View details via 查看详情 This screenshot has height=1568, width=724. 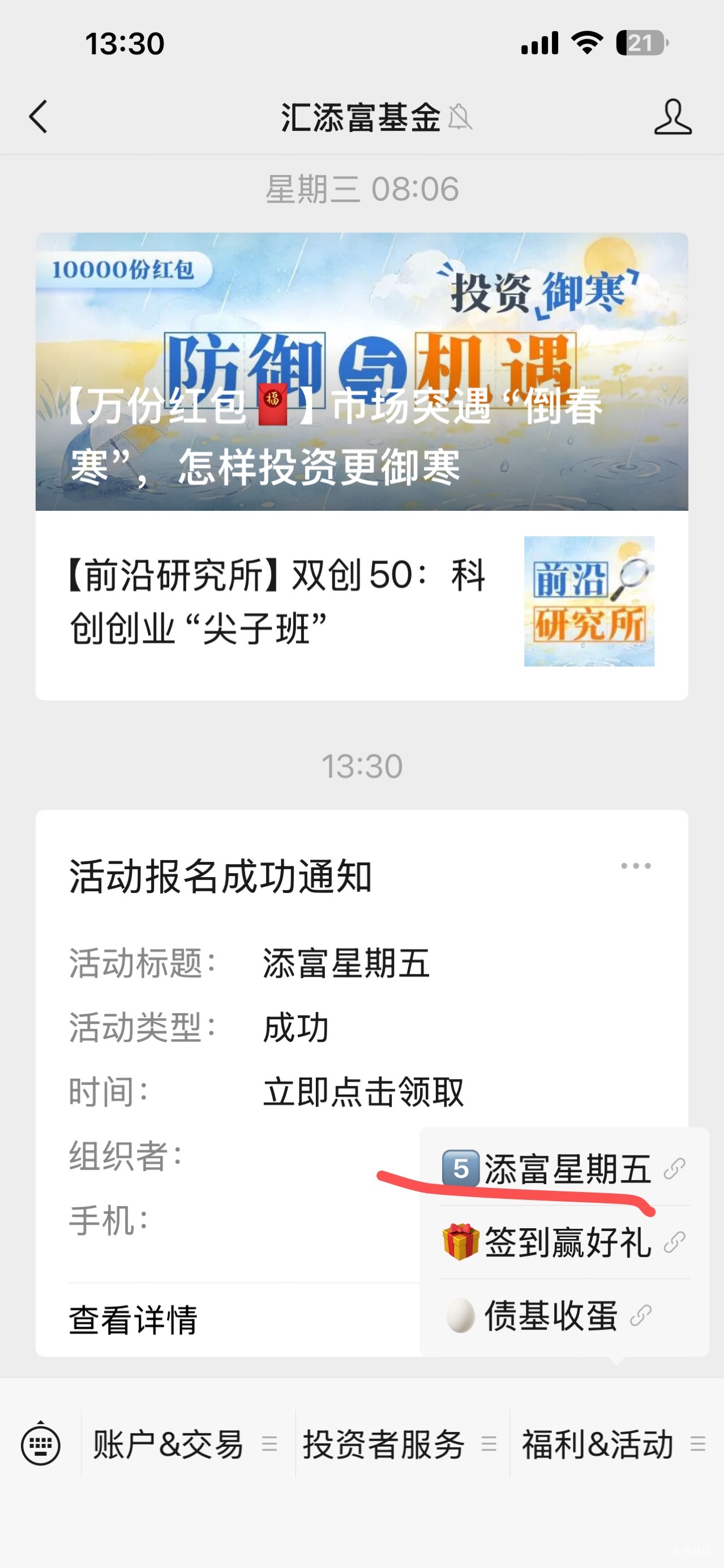point(134,1319)
